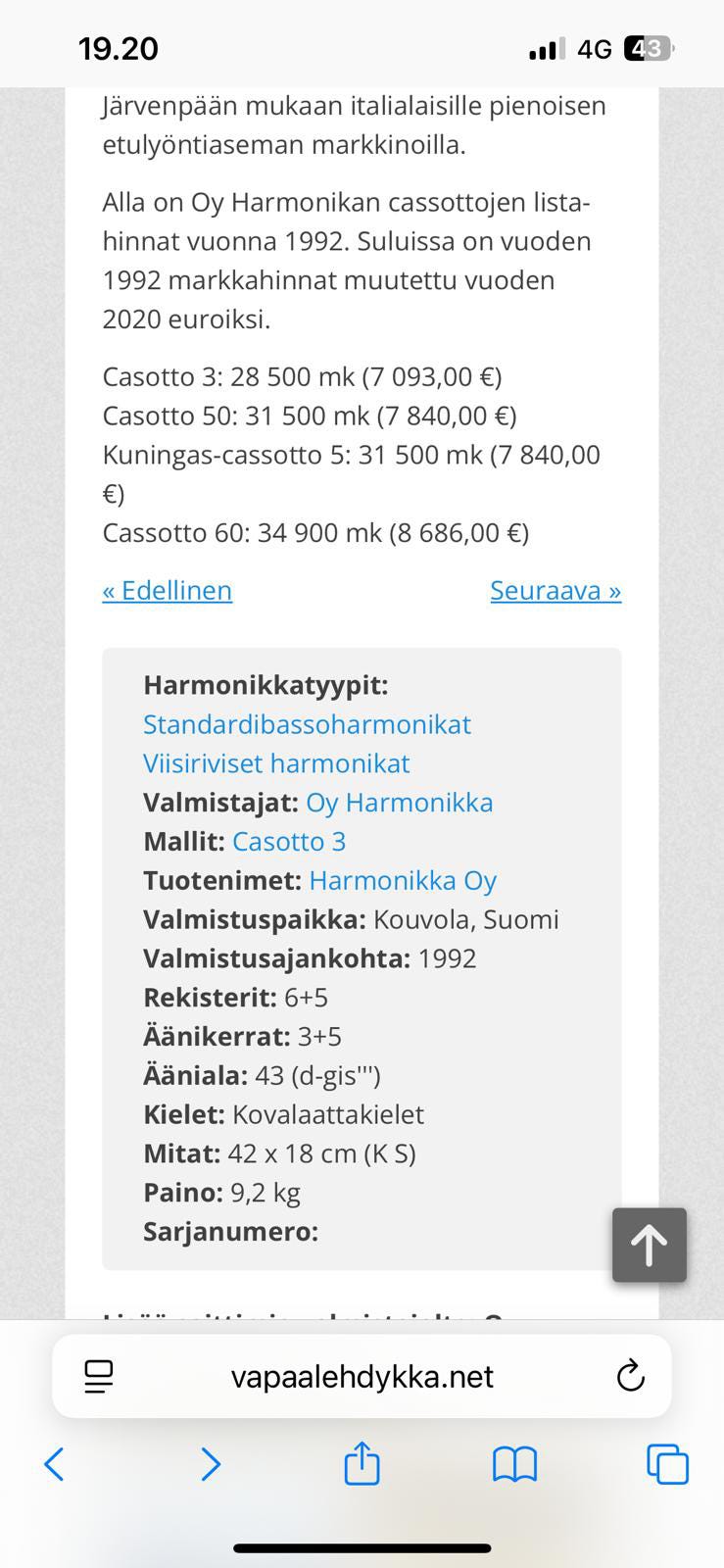Reload the current page

pos(632,1376)
